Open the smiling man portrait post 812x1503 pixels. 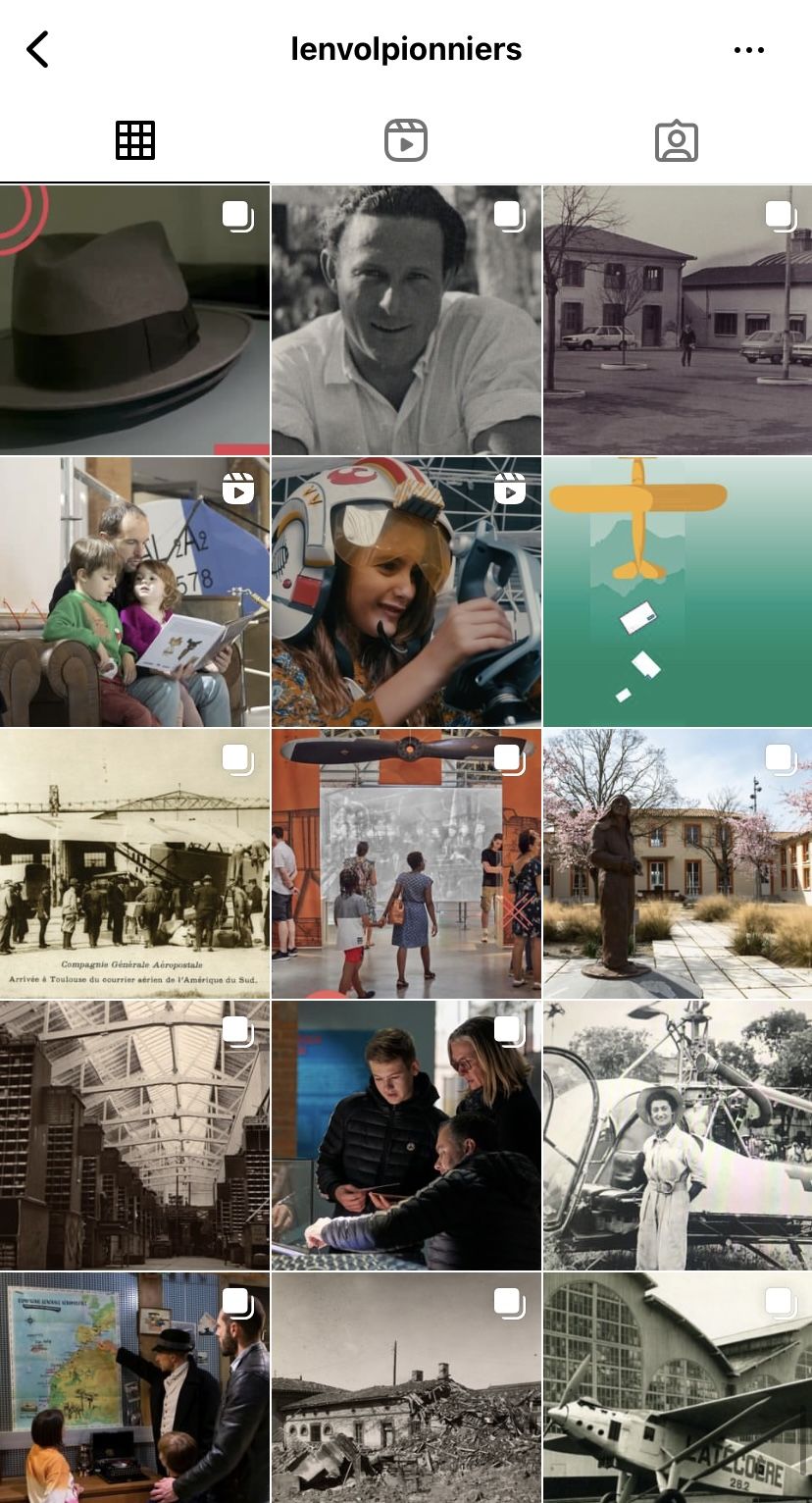[406, 320]
